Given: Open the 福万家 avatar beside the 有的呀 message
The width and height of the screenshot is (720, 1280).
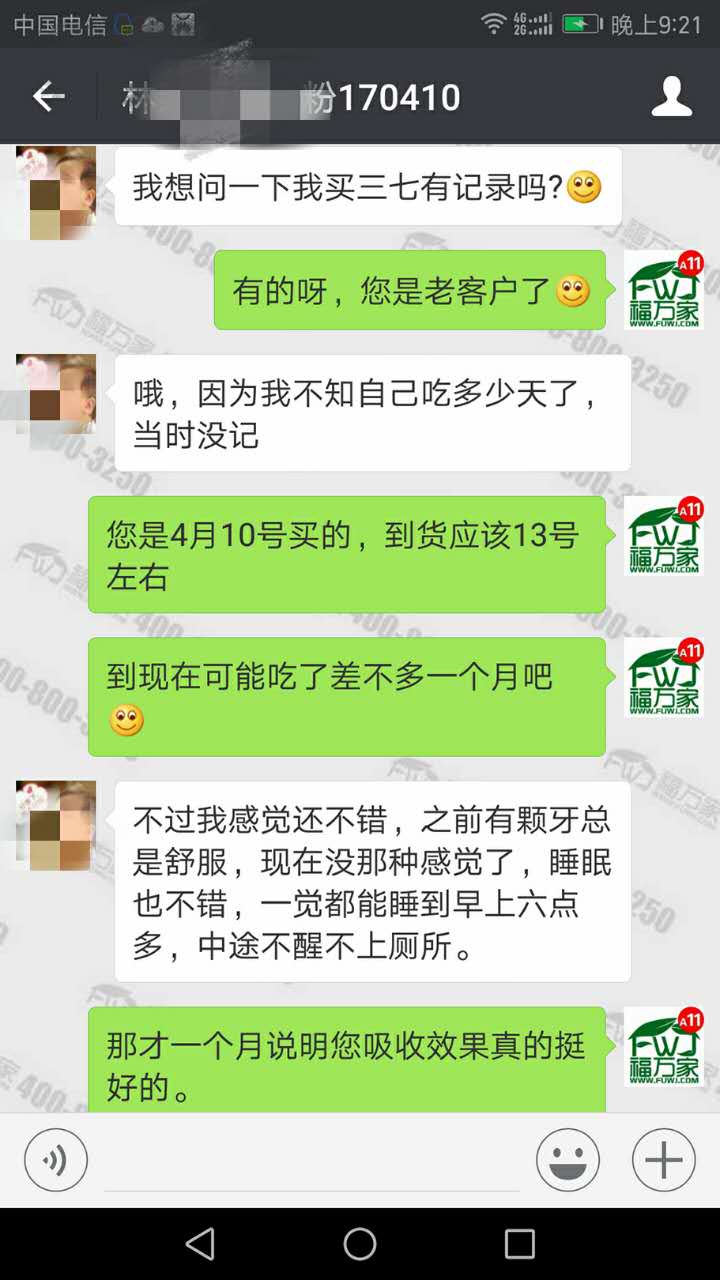Looking at the screenshot, I should point(664,290).
